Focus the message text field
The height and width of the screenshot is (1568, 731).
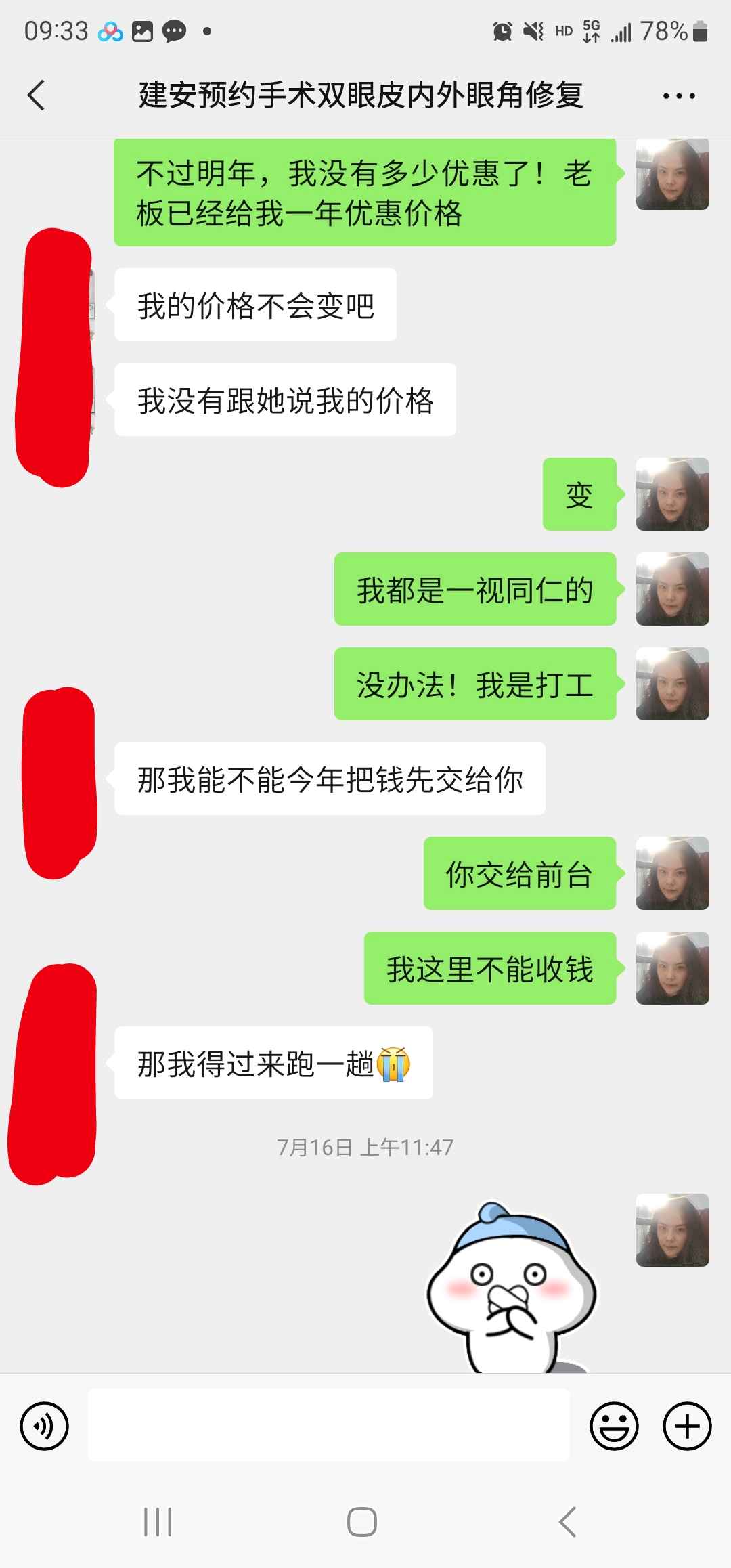(x=328, y=1424)
